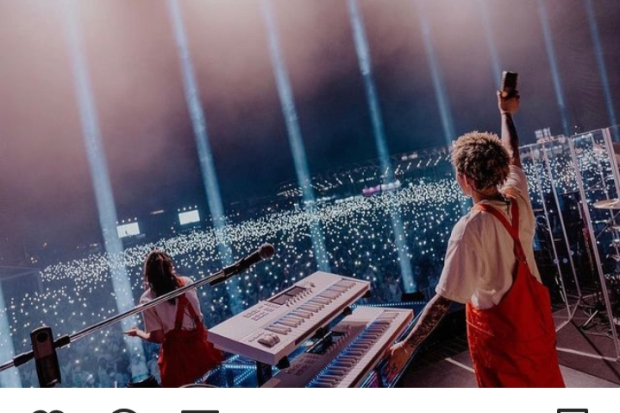Viewport: 620px width, 413px height.
Task: Open the comments on this post
Action: [124, 410]
